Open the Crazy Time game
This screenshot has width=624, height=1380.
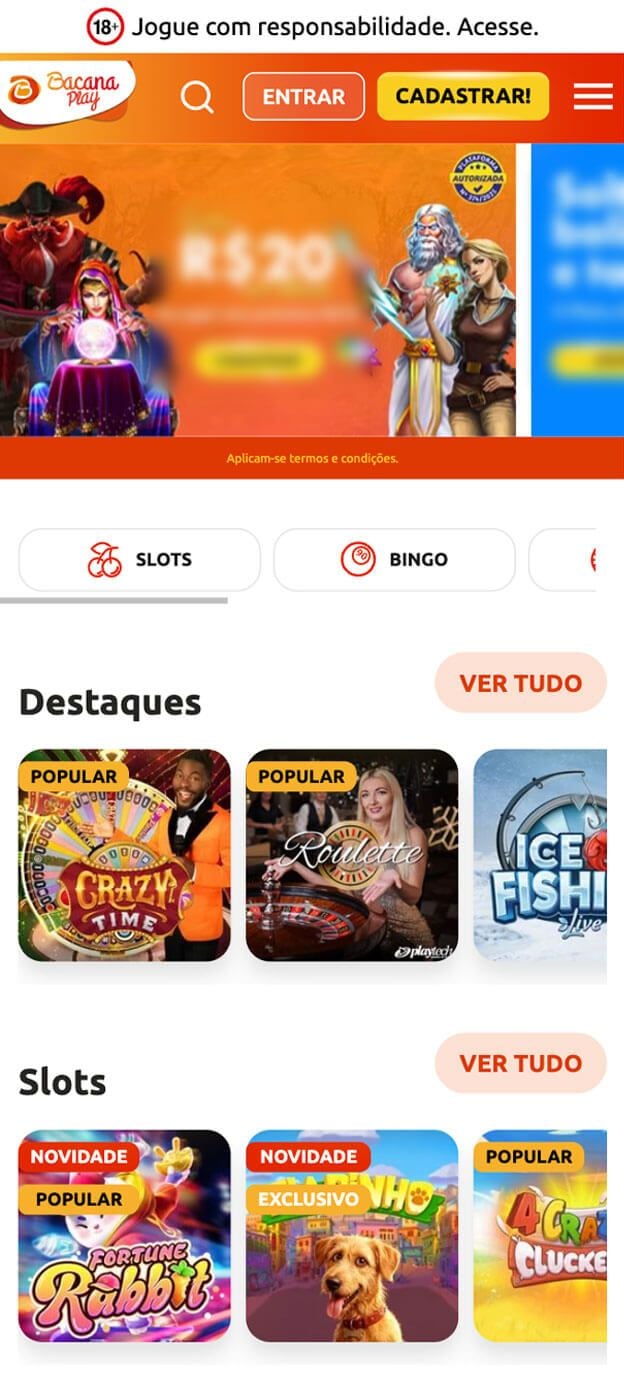pos(124,855)
